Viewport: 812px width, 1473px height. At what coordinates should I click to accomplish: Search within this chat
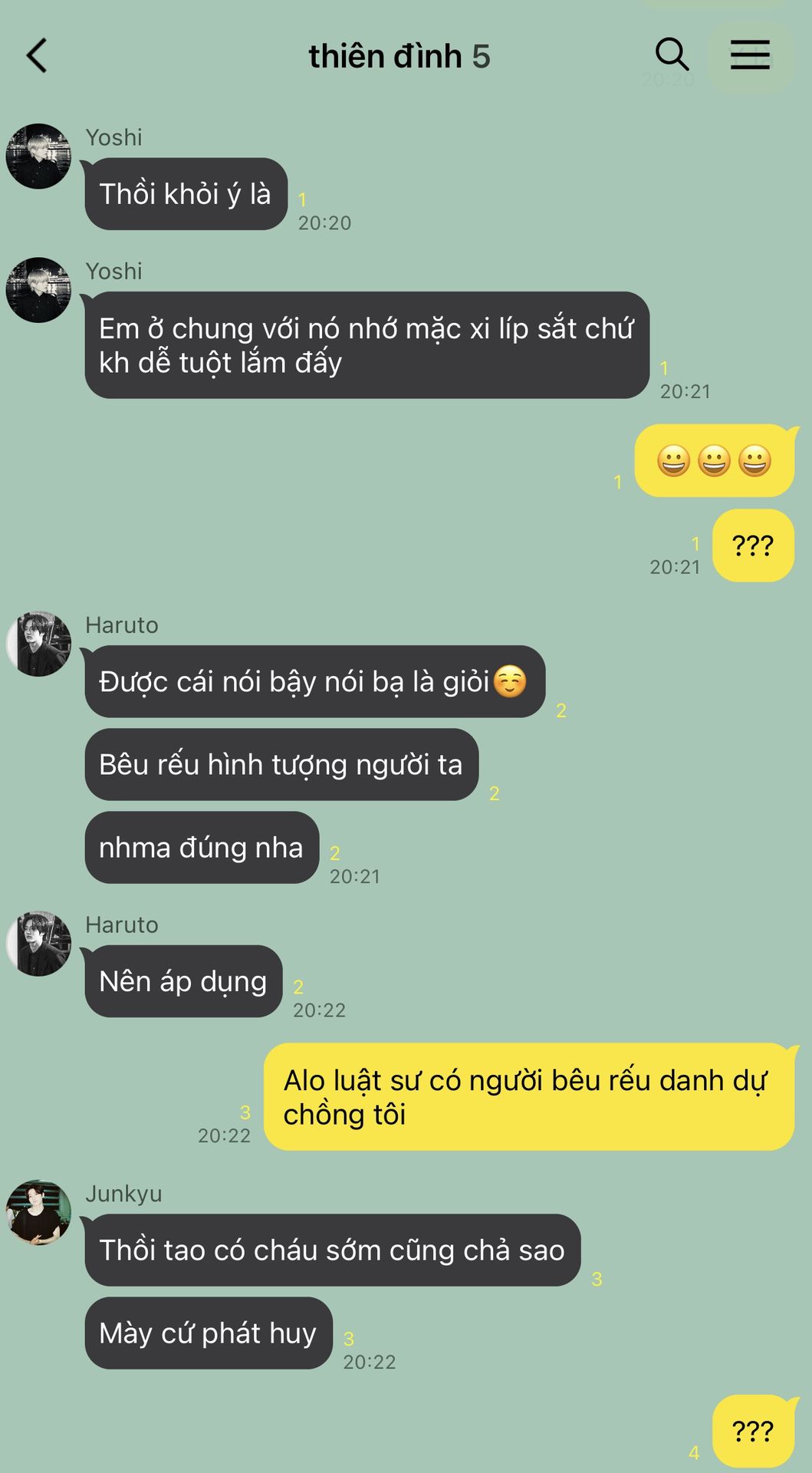(x=672, y=54)
